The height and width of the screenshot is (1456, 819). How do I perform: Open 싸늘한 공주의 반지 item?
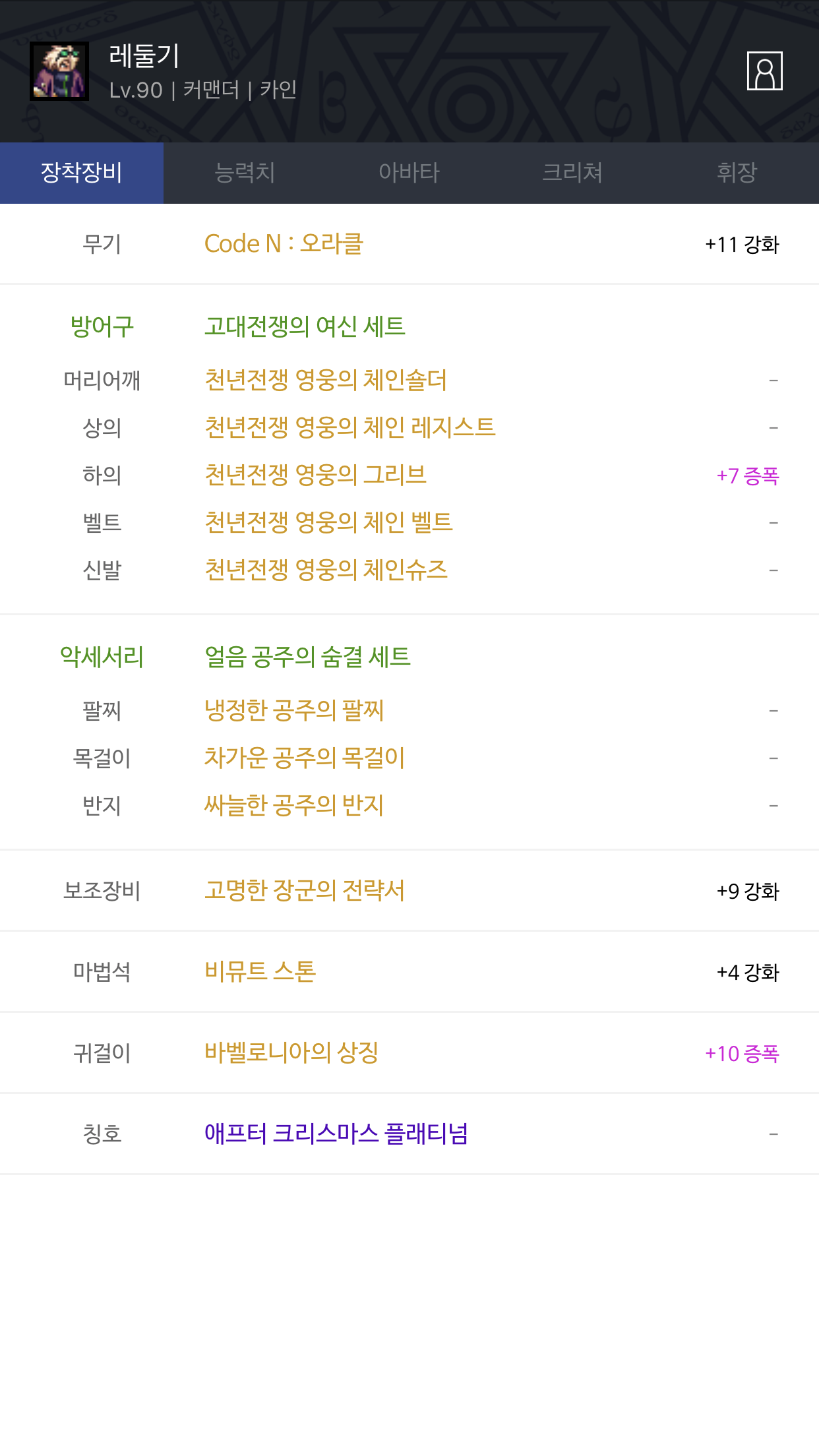point(294,805)
